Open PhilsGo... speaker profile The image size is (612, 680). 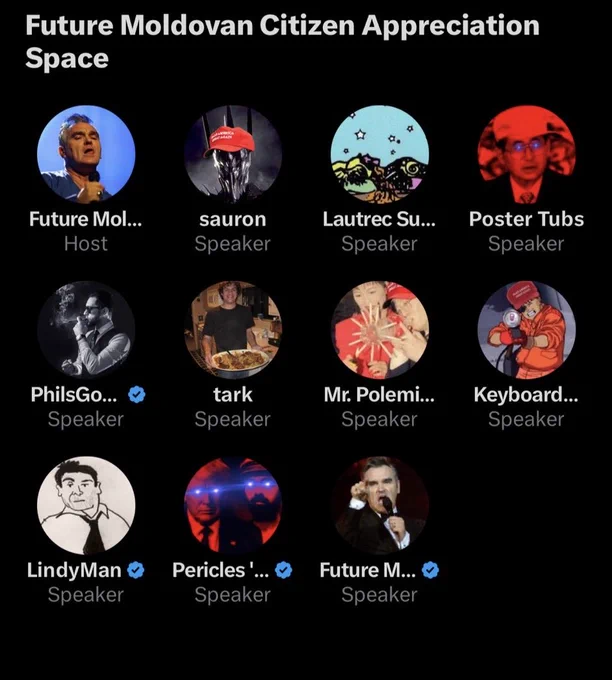86,329
